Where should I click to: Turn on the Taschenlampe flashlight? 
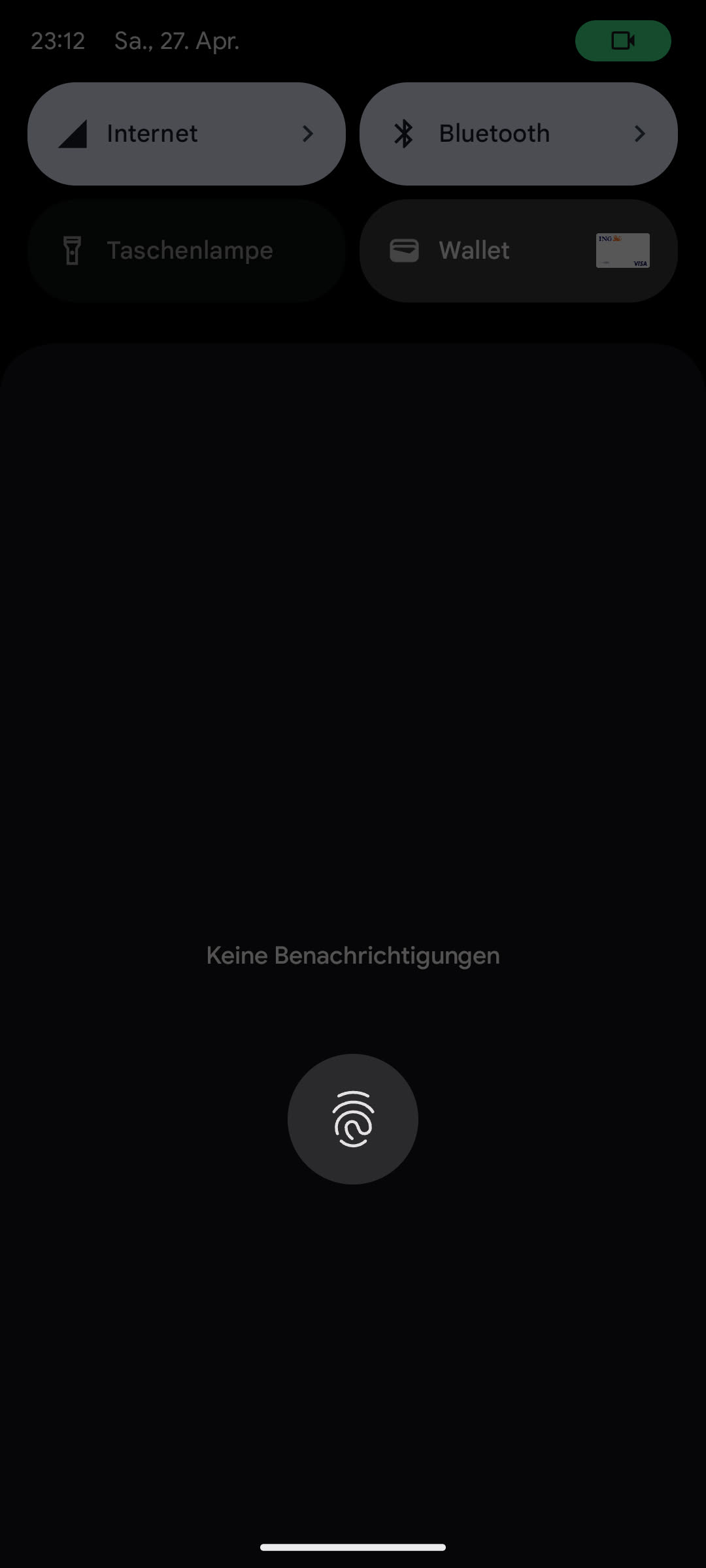pyautogui.click(x=186, y=251)
